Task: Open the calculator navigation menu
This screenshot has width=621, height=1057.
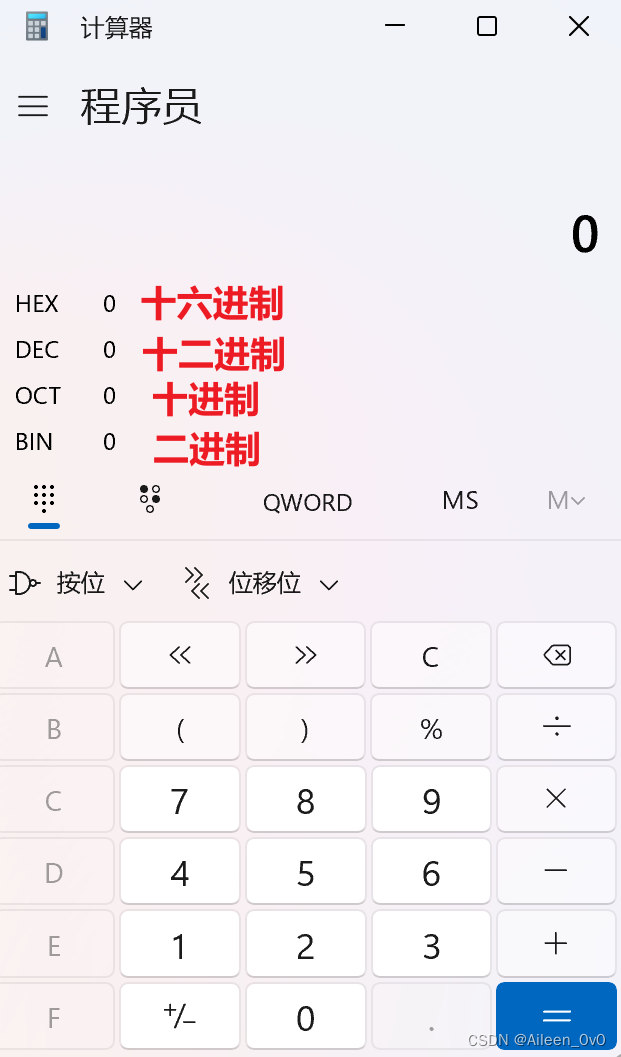Action: pyautogui.click(x=33, y=107)
